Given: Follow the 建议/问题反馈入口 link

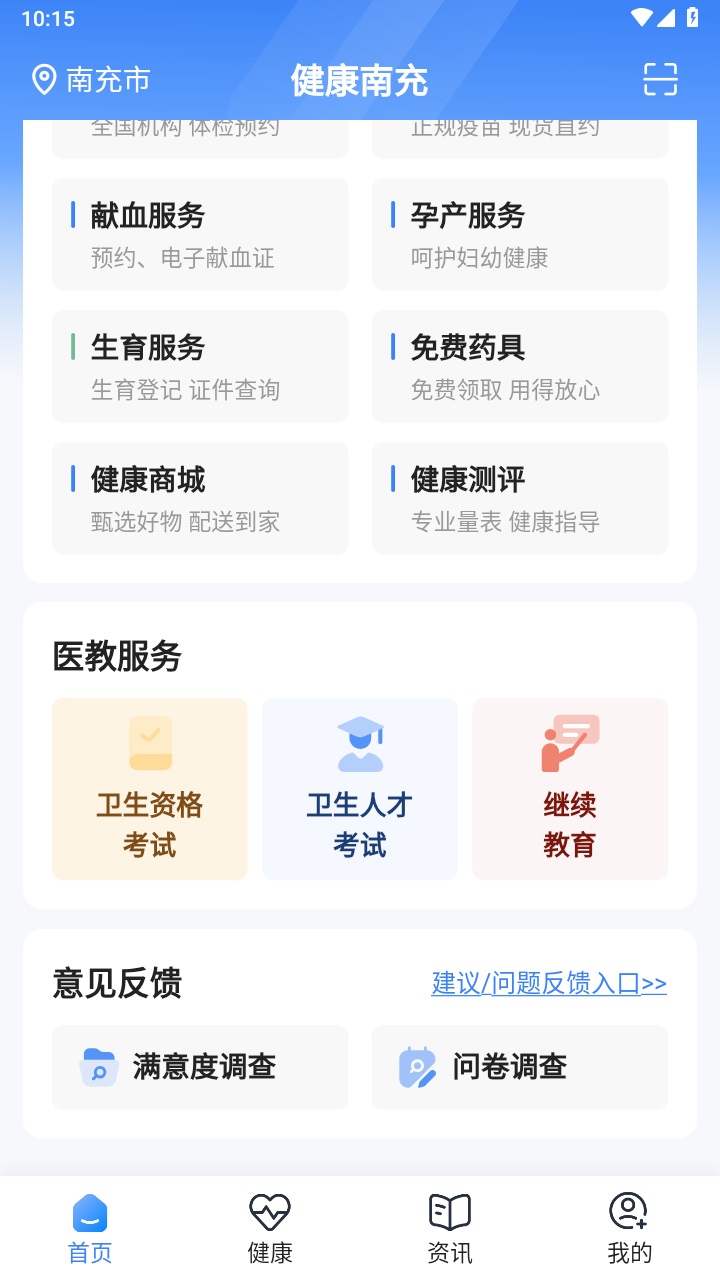Looking at the screenshot, I should click(549, 984).
